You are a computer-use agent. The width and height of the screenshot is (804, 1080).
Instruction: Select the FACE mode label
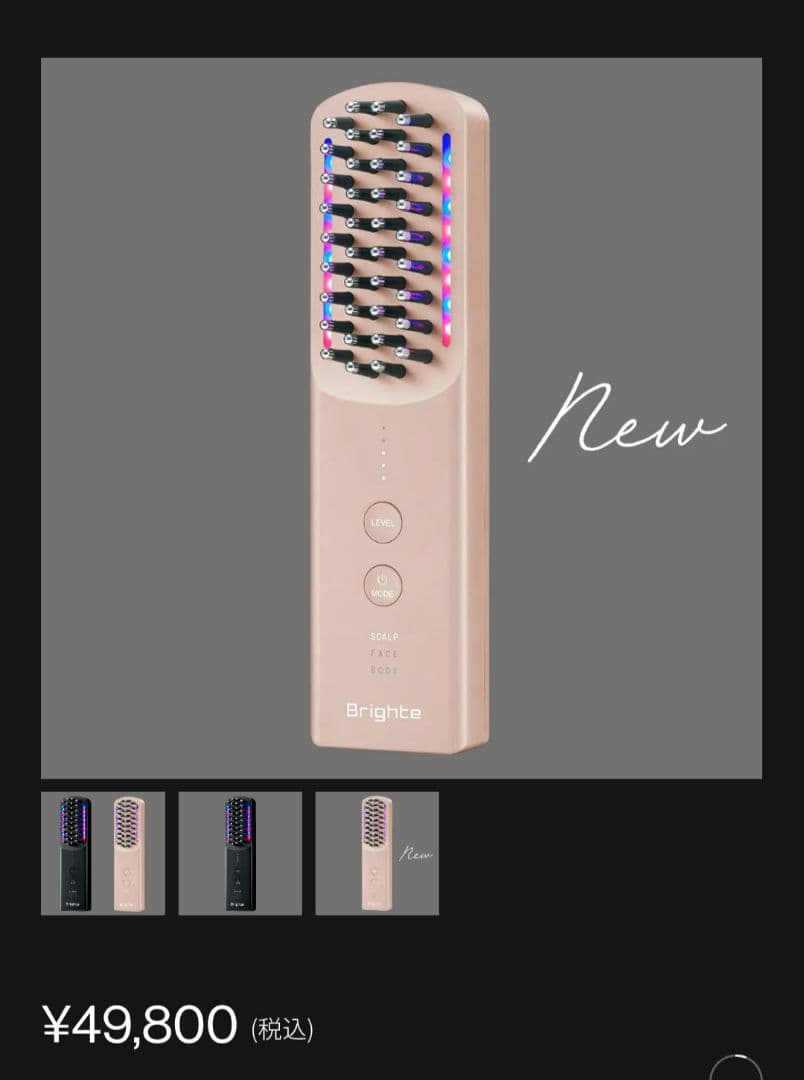pyautogui.click(x=383, y=655)
